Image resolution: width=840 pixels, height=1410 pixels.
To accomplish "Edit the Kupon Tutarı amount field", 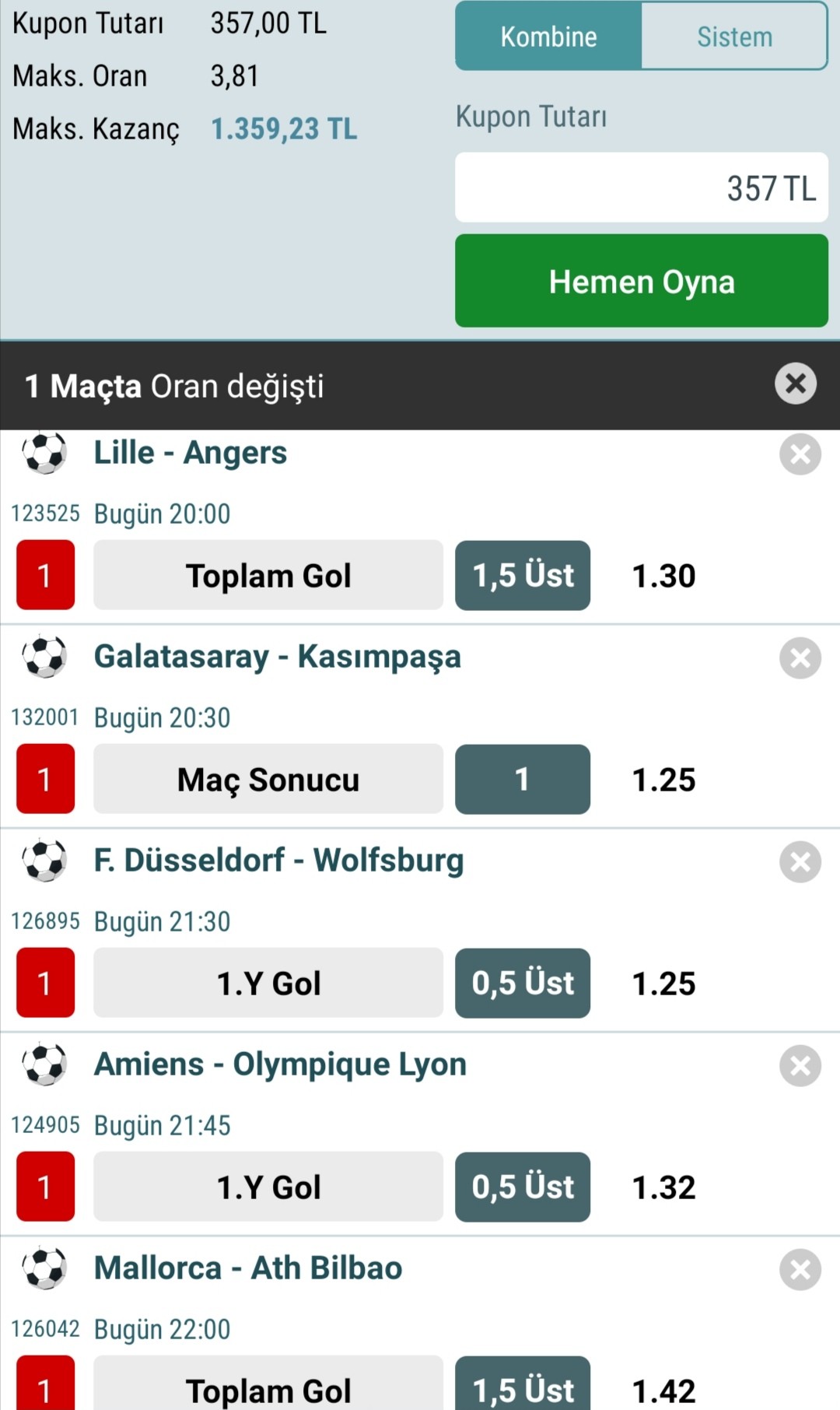I will (641, 188).
